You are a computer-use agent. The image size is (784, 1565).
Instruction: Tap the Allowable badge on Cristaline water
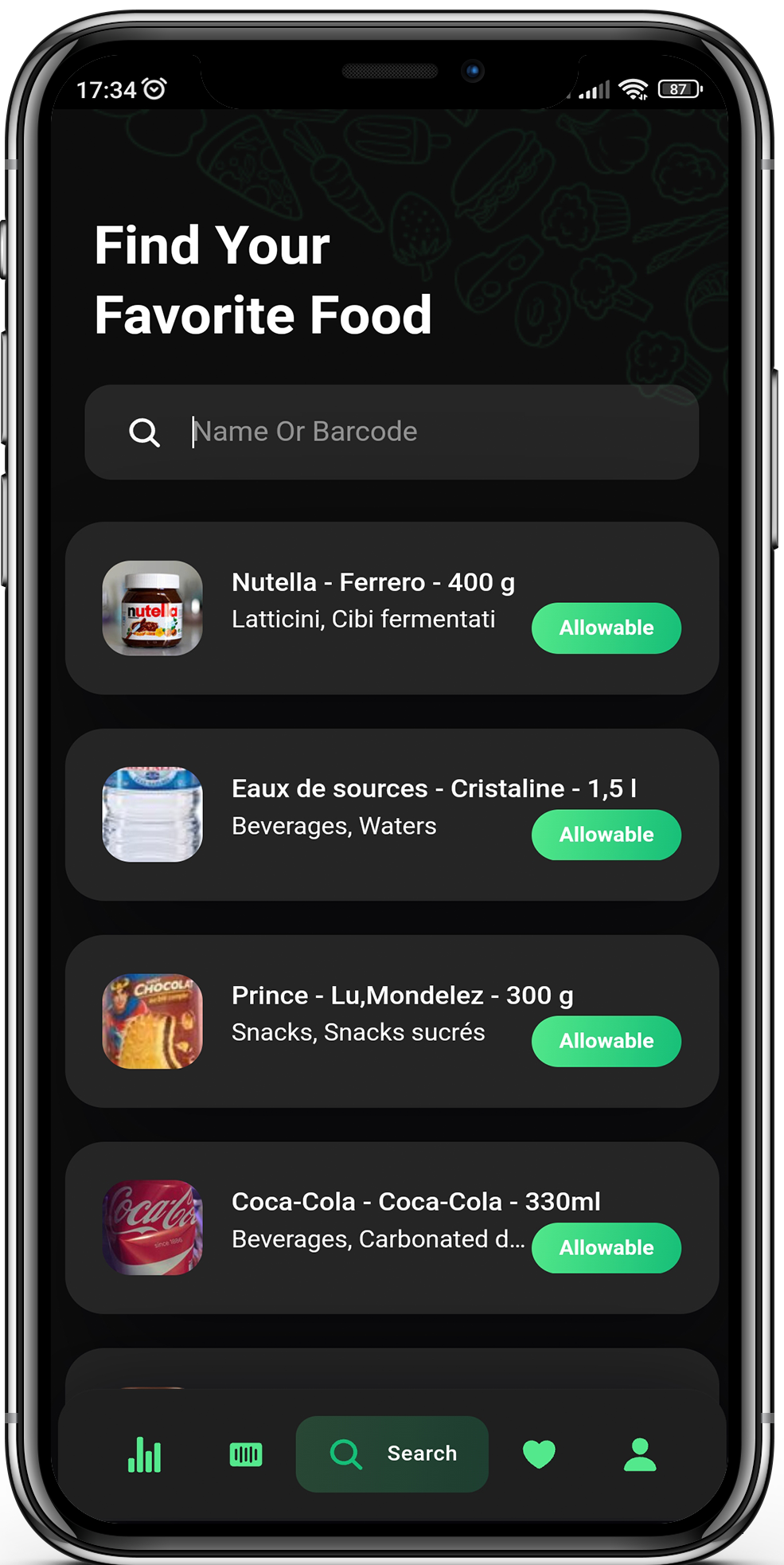coord(606,835)
